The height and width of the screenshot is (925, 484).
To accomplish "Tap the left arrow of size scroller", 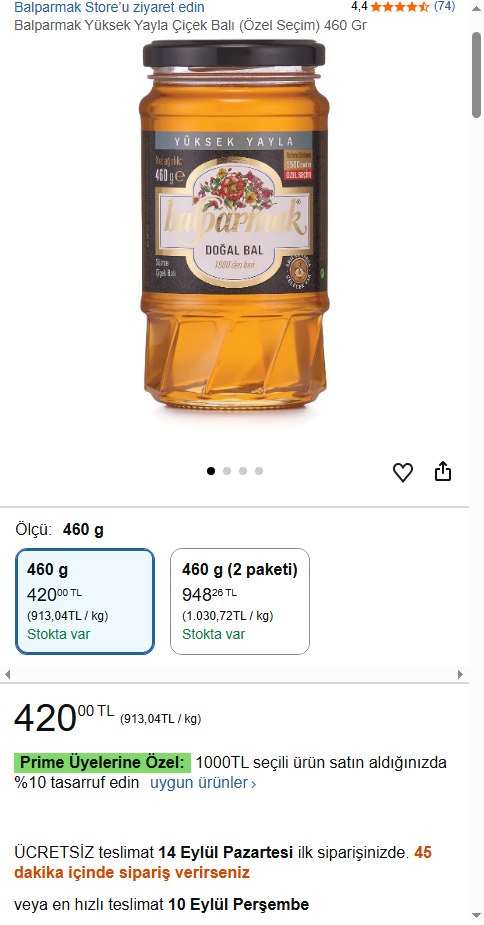I will 7,674.
